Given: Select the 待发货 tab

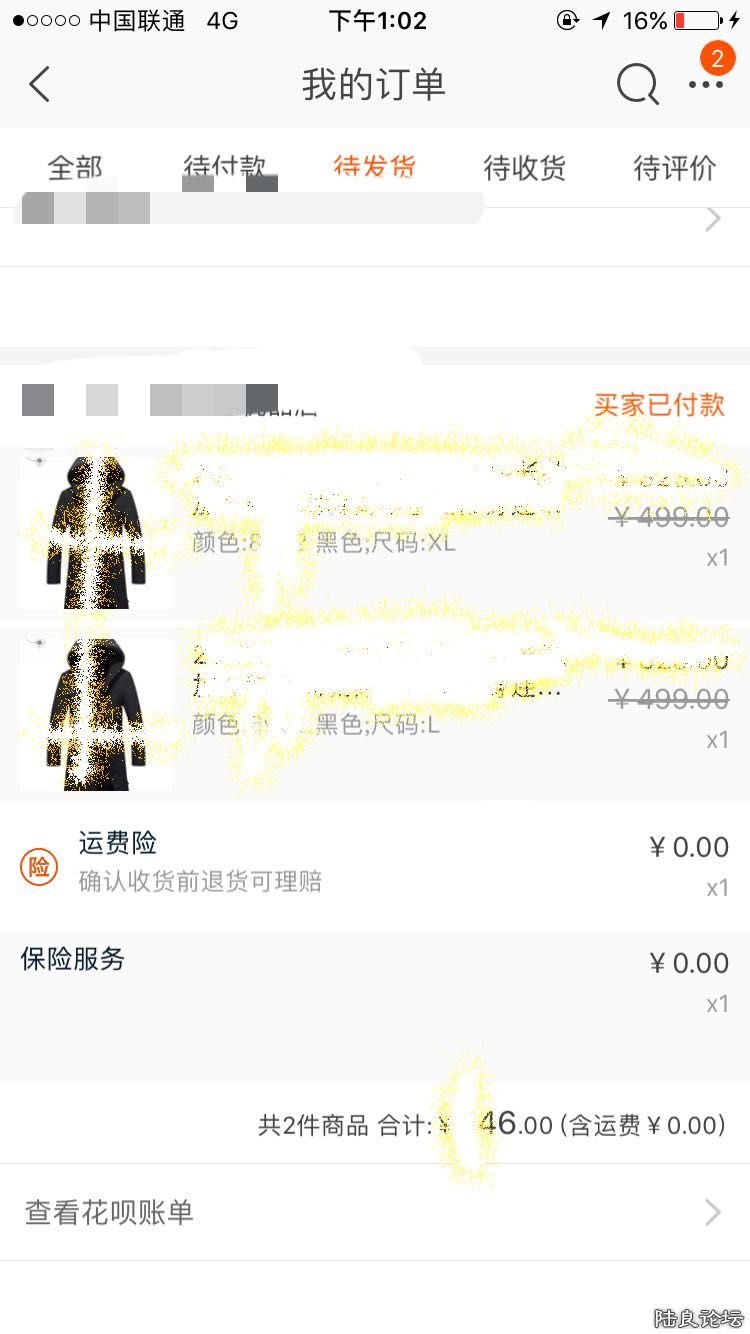Looking at the screenshot, I should tap(374, 168).
